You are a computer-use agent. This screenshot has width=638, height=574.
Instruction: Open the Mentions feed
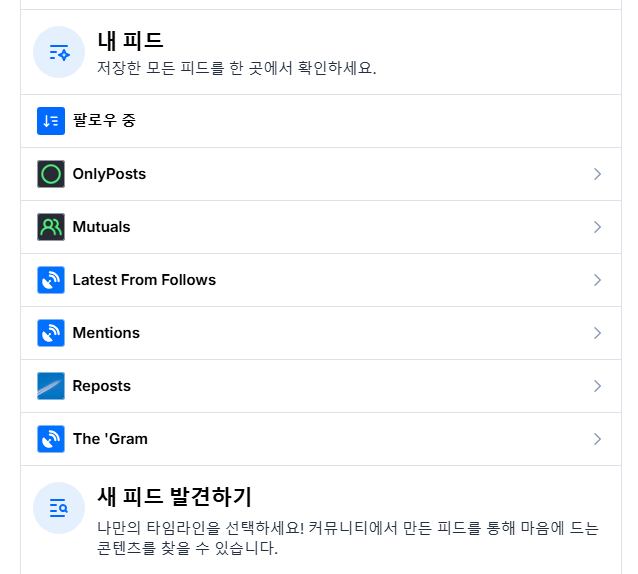click(106, 333)
